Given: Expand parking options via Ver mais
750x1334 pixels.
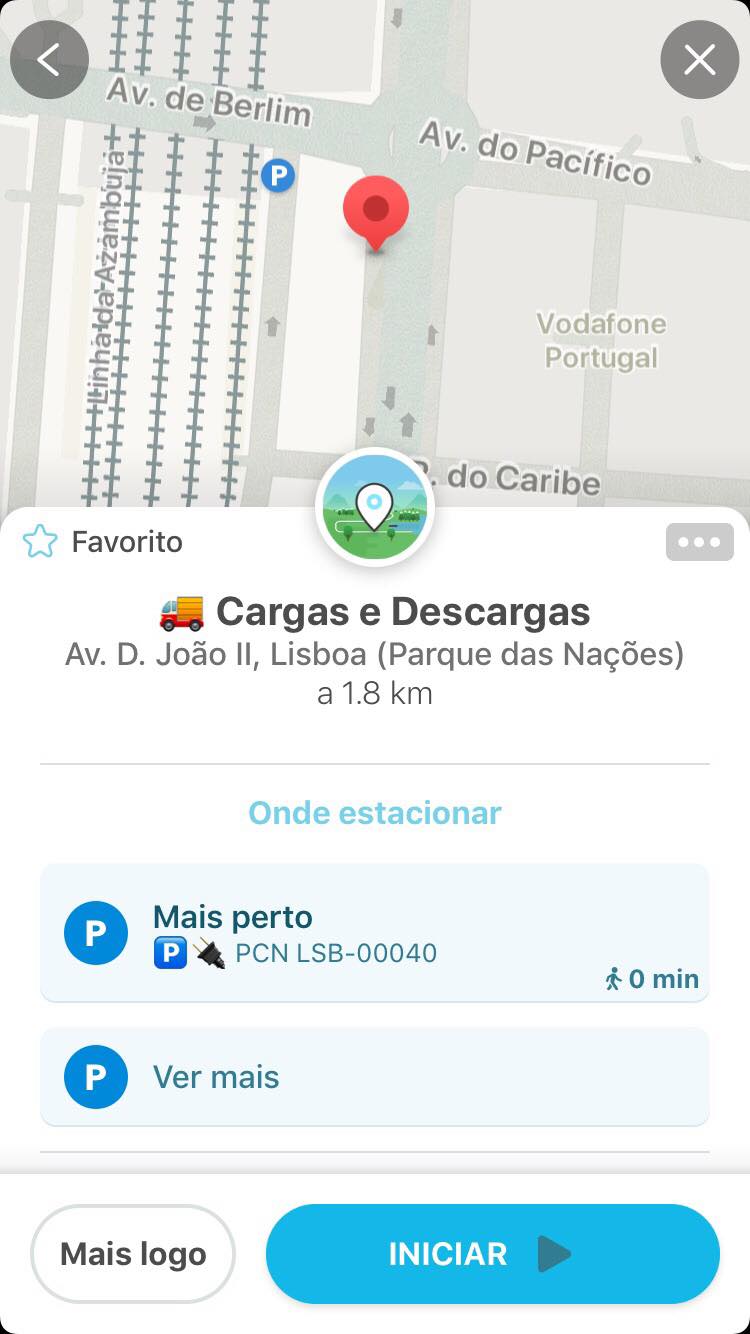Looking at the screenshot, I should click(x=214, y=1077).
